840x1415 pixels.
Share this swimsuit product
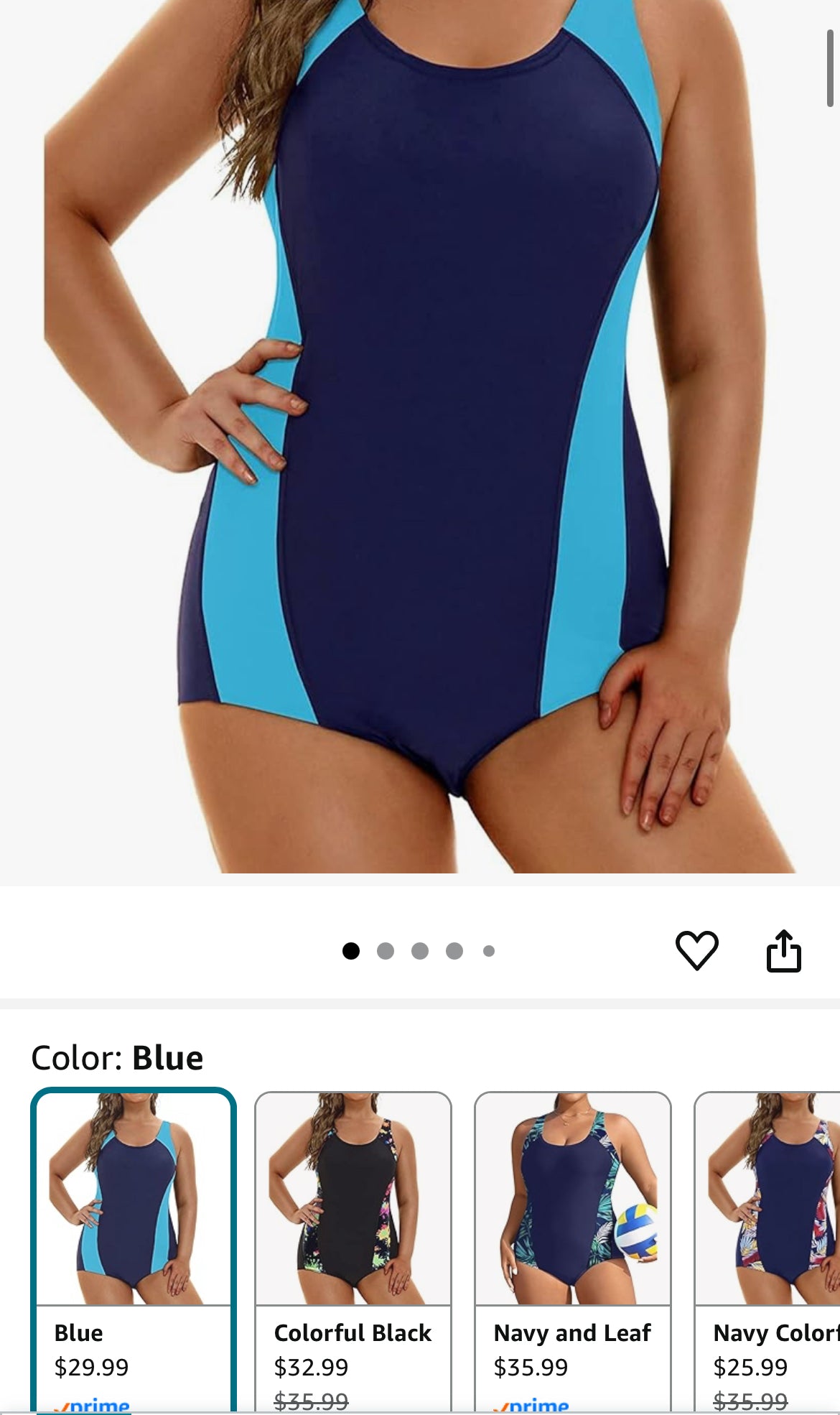pos(783,950)
